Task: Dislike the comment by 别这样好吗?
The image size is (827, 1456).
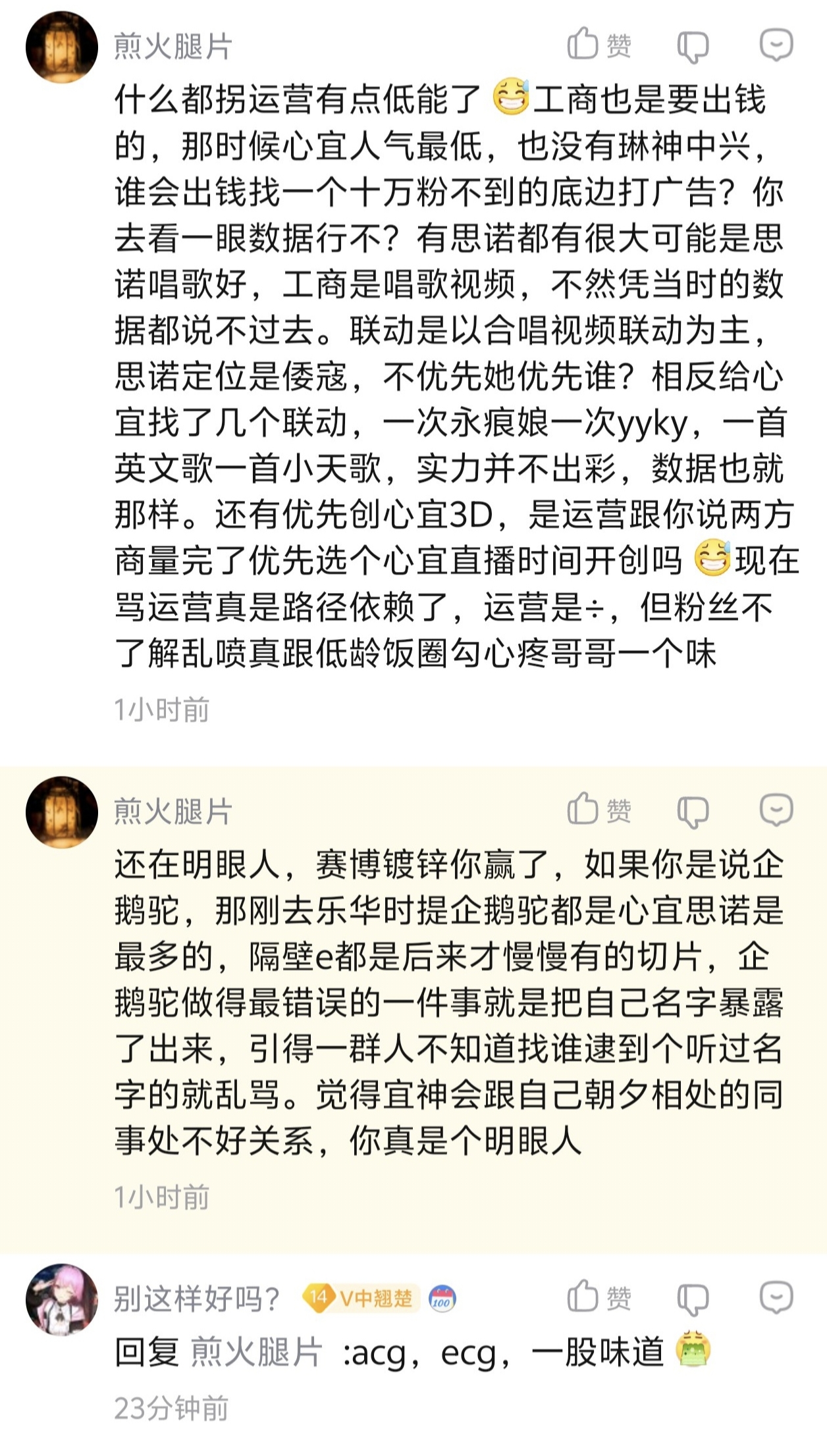Action: (x=693, y=1299)
